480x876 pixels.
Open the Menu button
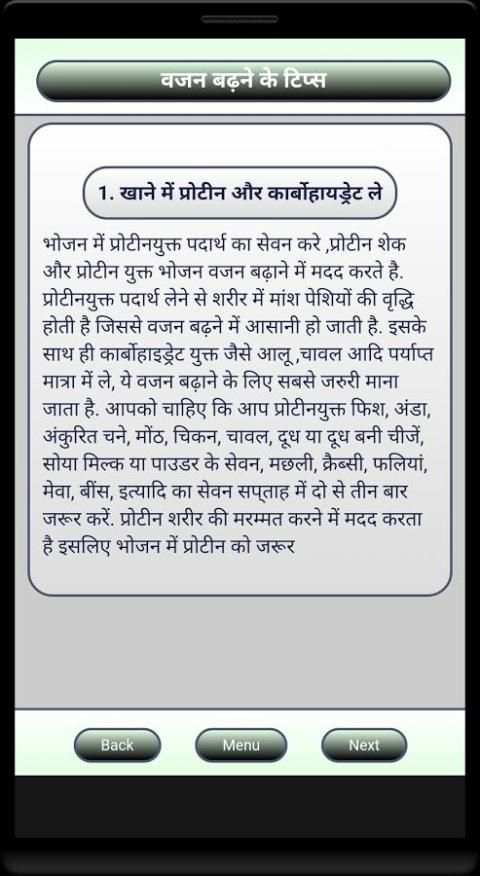coord(241,745)
